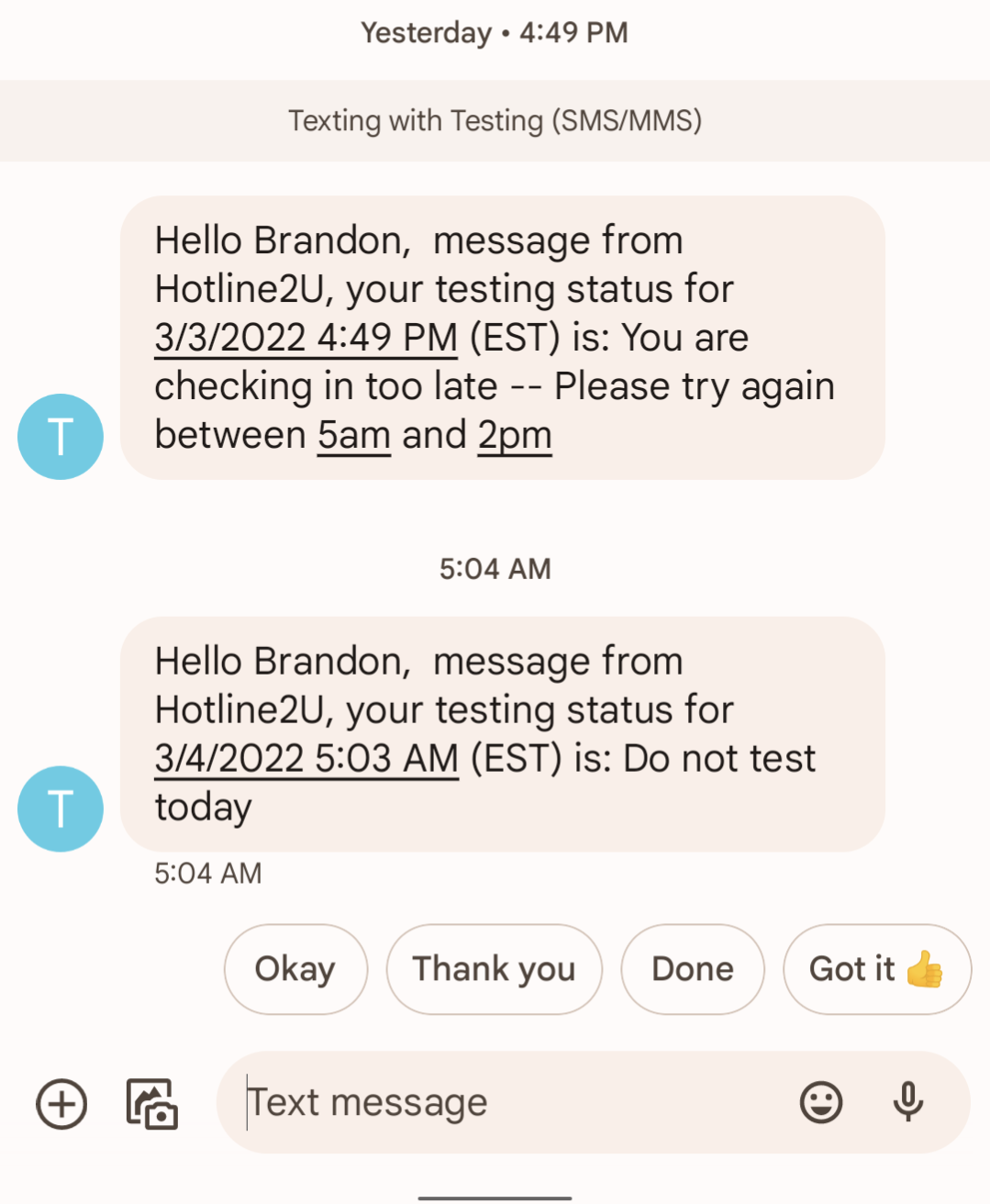The image size is (990, 1204).
Task: Tap the Done reply suggestion
Action: (x=692, y=969)
